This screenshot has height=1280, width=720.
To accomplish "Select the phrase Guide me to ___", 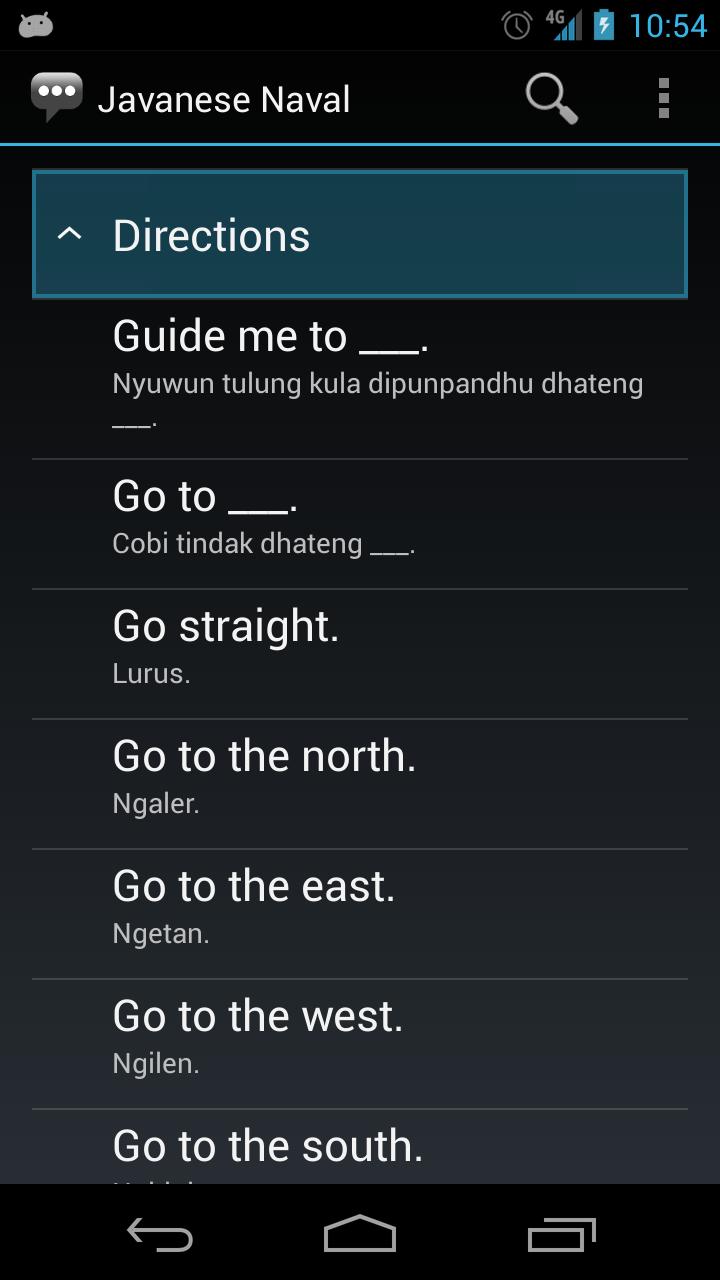I will tap(360, 370).
